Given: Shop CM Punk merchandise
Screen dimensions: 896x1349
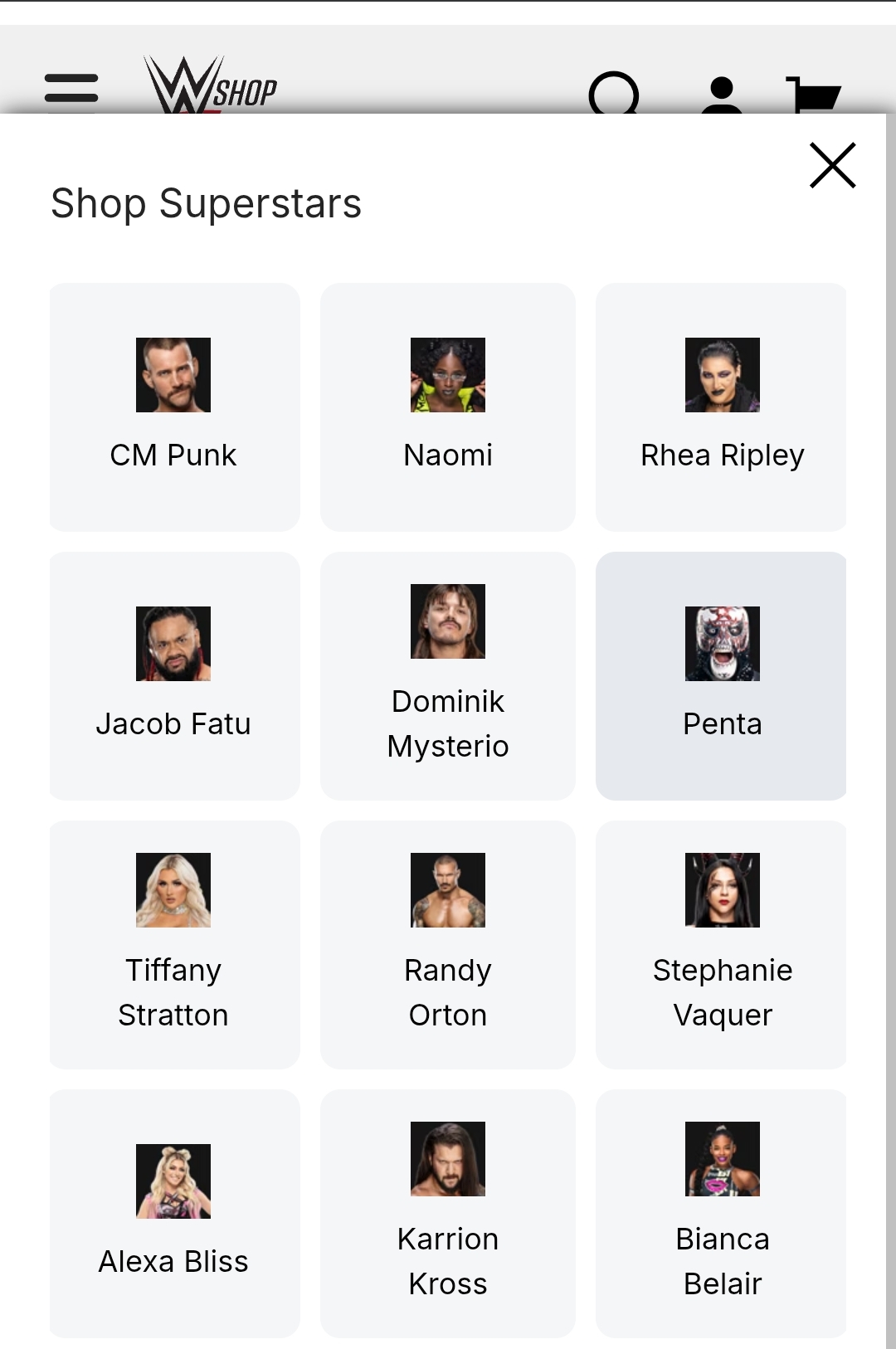Looking at the screenshot, I should (173, 407).
